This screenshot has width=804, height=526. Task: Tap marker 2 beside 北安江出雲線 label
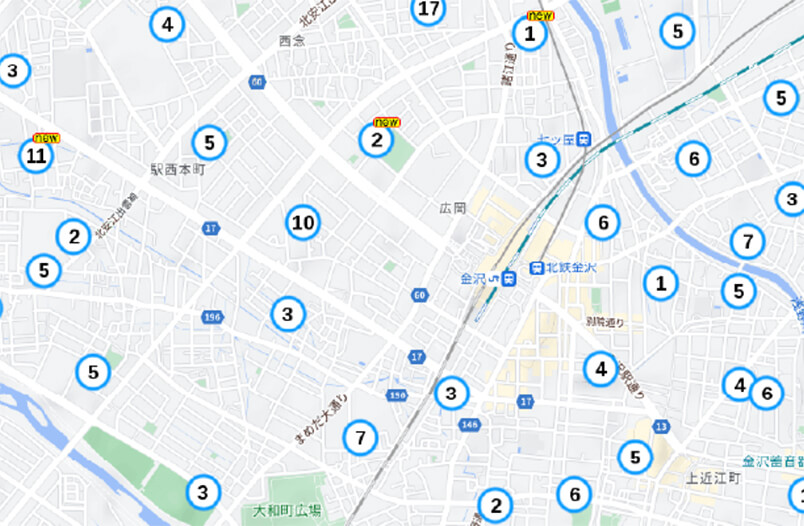pyautogui.click(x=73, y=237)
